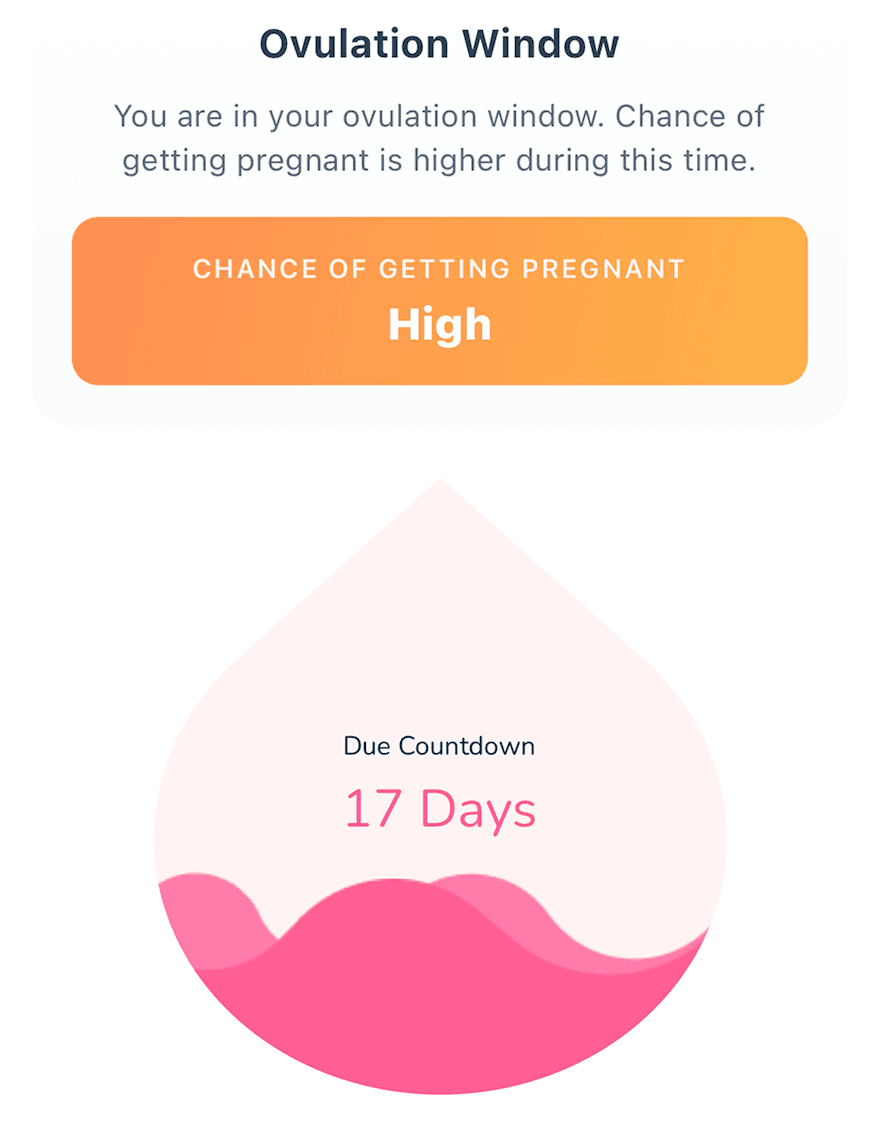Click the ovulation window description text
Viewport: 876px width, 1124px height.
(x=438, y=137)
